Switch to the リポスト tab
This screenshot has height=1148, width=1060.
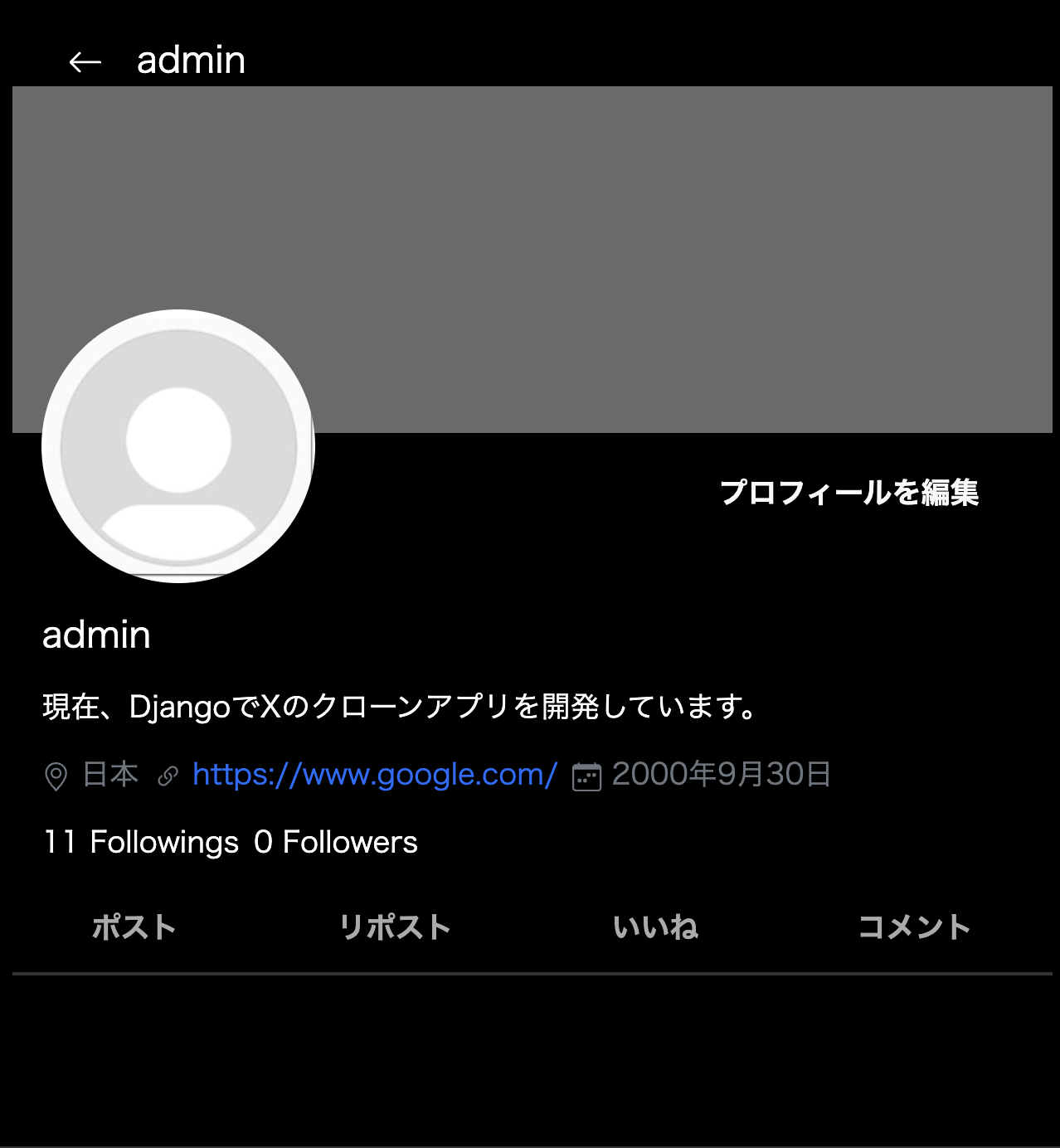click(395, 927)
